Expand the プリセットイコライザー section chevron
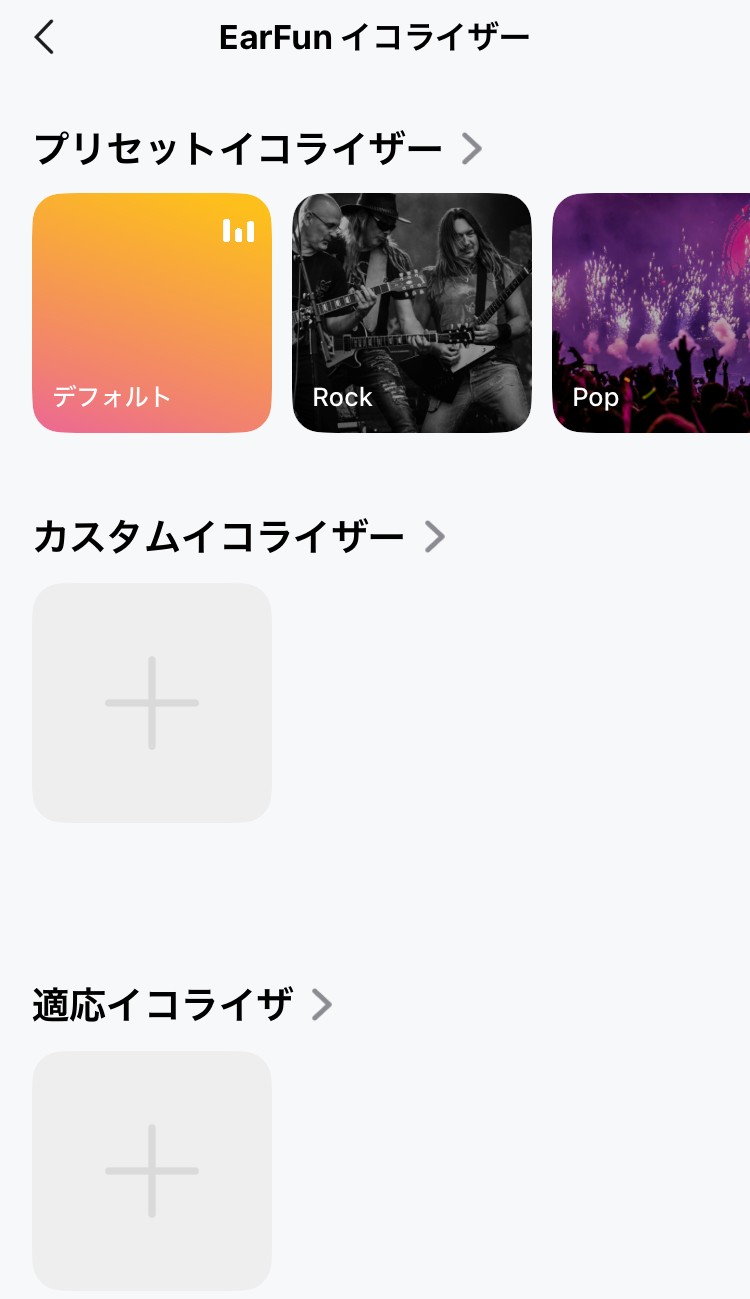This screenshot has width=750, height=1299. tap(470, 148)
